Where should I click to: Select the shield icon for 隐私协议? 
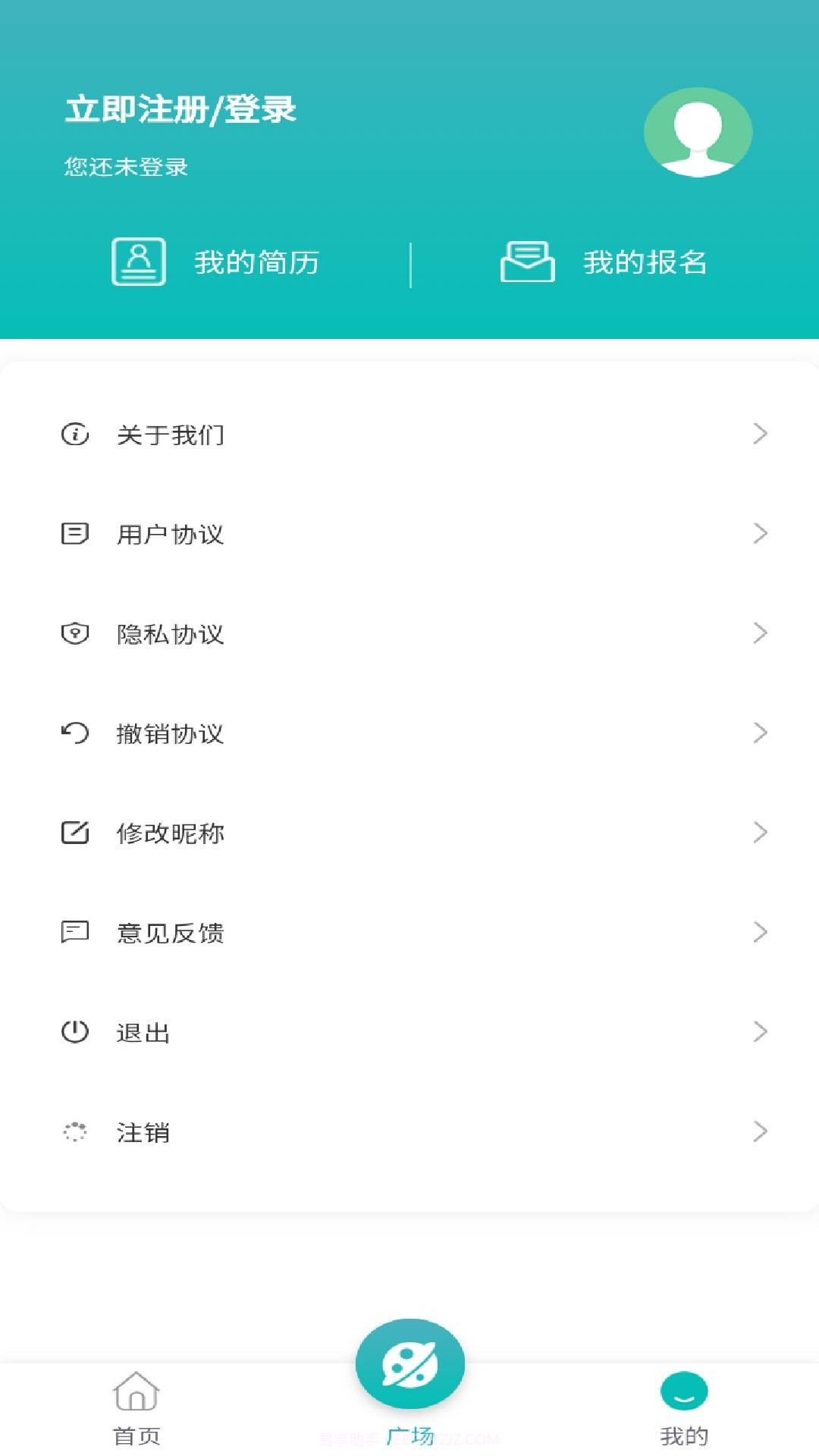click(74, 634)
